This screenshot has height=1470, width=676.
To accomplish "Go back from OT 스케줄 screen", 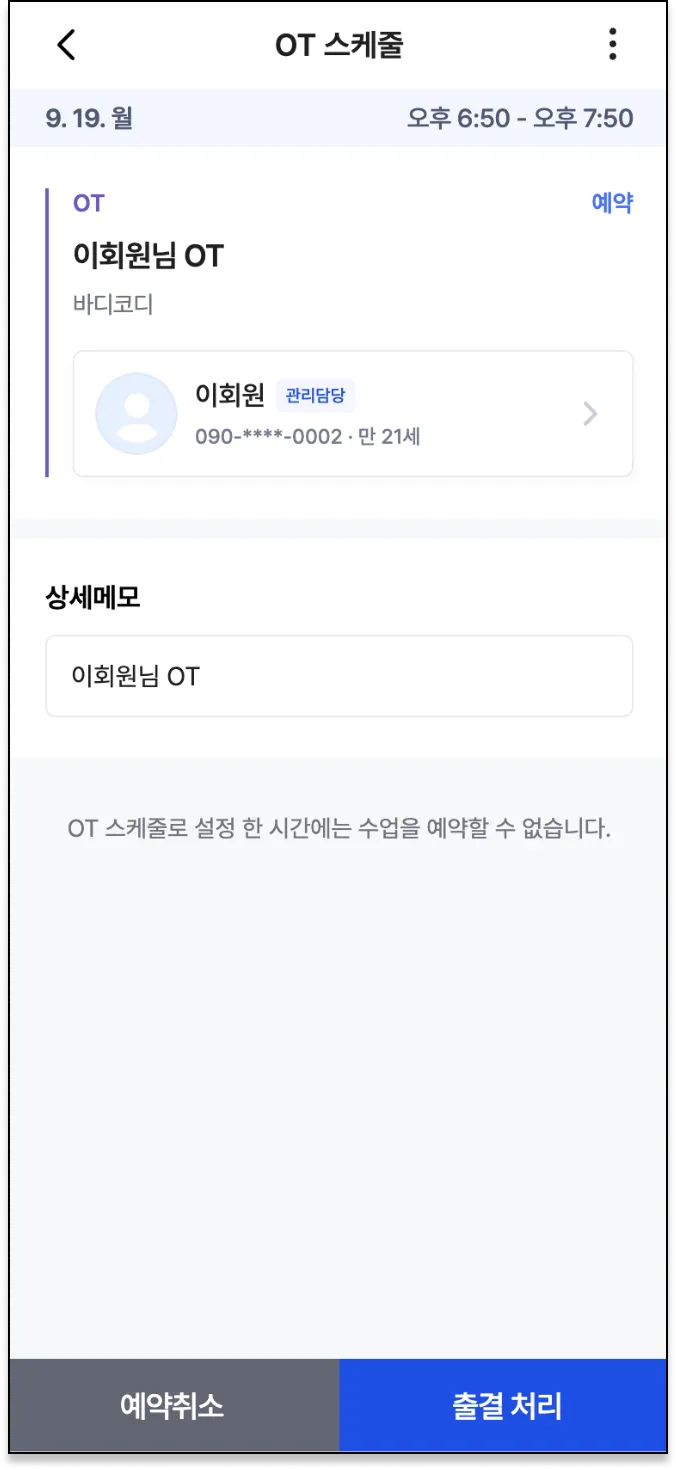I will coord(66,45).
